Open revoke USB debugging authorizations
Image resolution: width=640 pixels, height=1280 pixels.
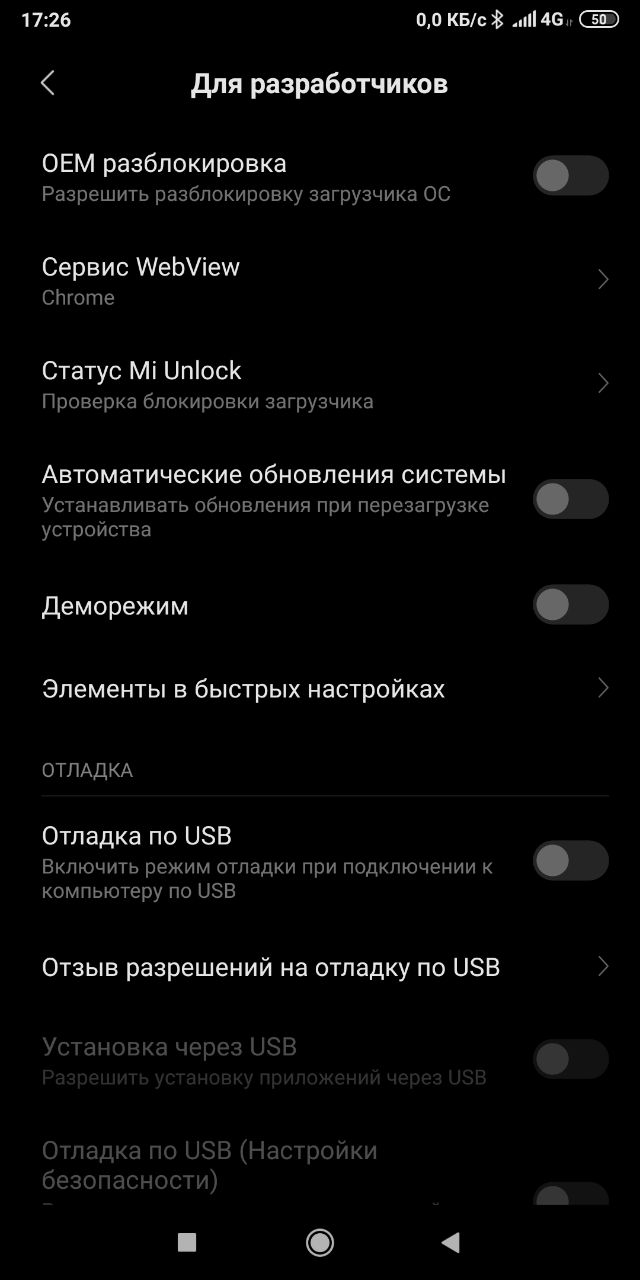(320, 967)
